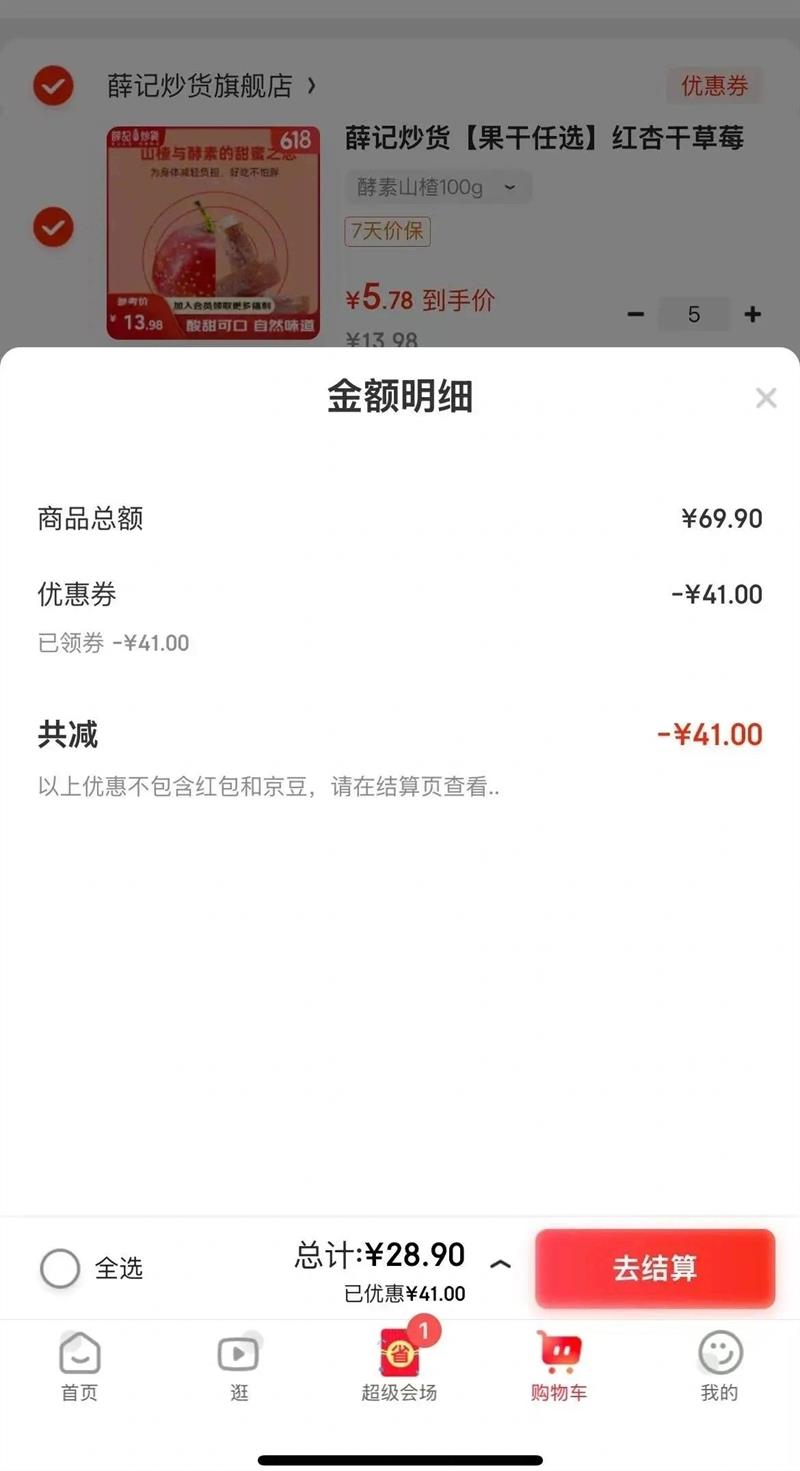Screen dimensions: 800x1471
Task: Toggle the 全选 select-all checkbox
Action: (x=60, y=1269)
